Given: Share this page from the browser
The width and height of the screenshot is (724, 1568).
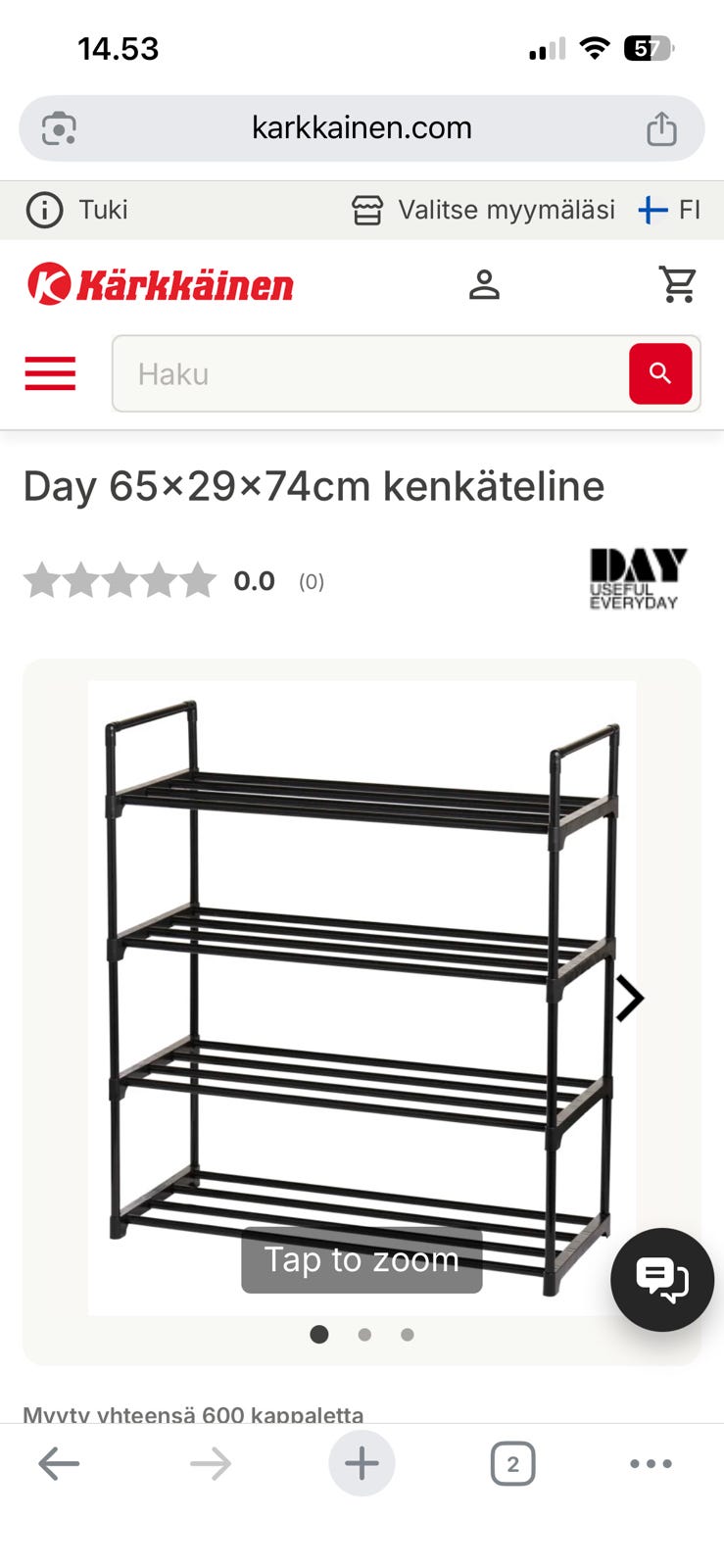Looking at the screenshot, I should pos(661,128).
